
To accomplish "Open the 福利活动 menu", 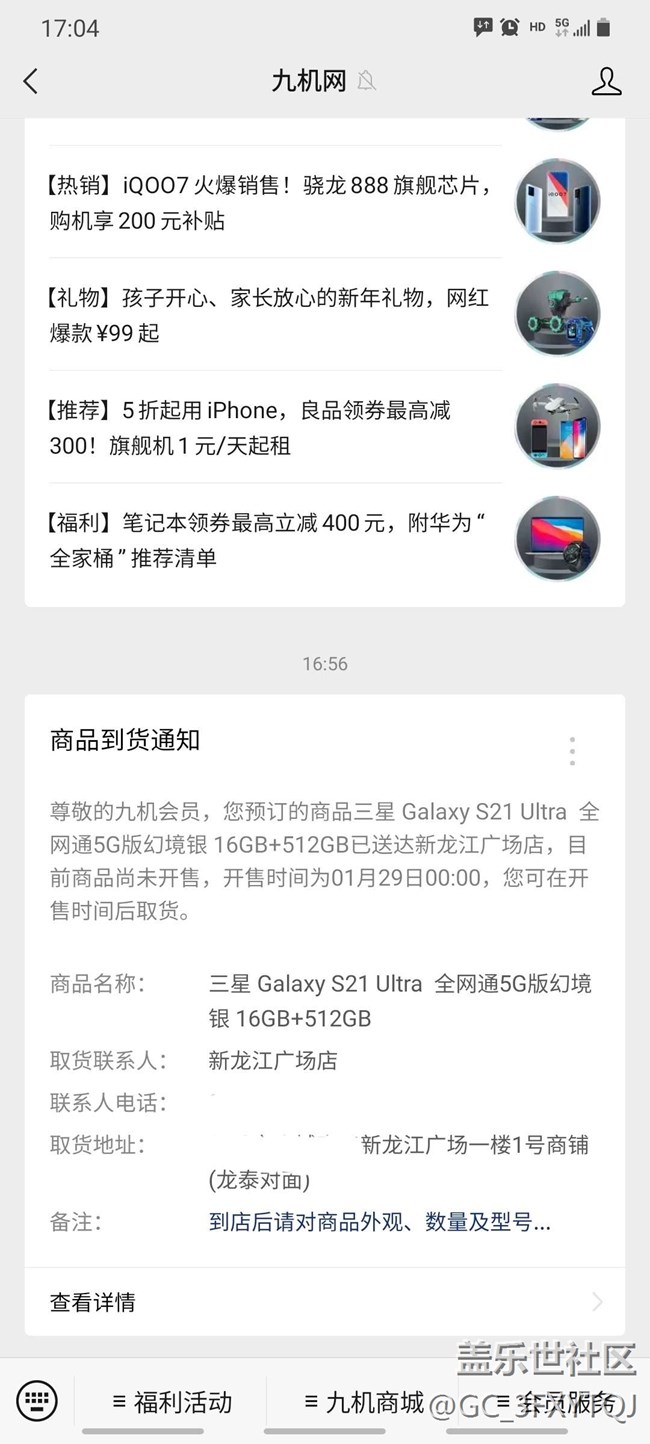I will pyautogui.click(x=172, y=1402).
